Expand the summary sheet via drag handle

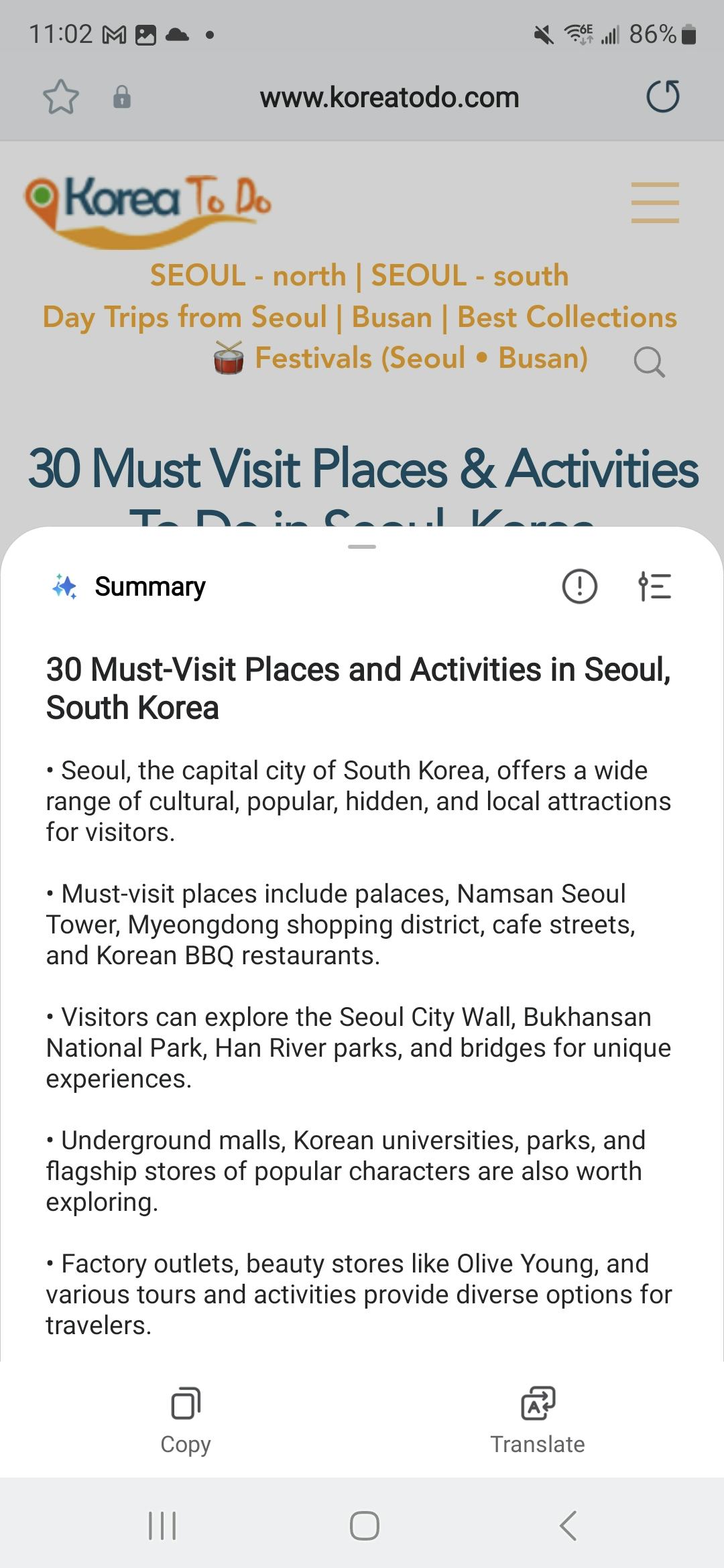pos(362,547)
